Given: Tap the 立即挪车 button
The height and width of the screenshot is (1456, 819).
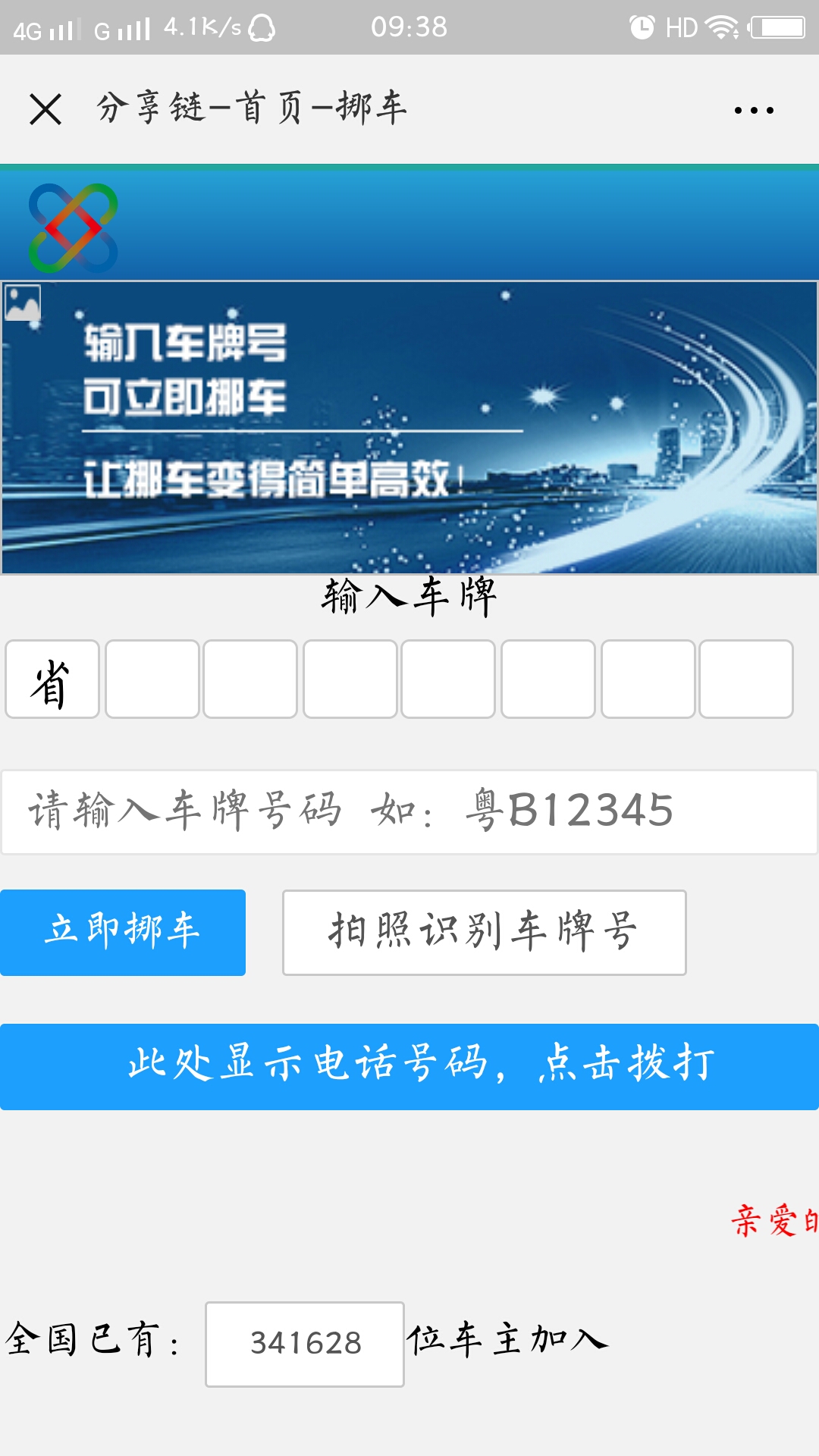Looking at the screenshot, I should click(x=123, y=932).
